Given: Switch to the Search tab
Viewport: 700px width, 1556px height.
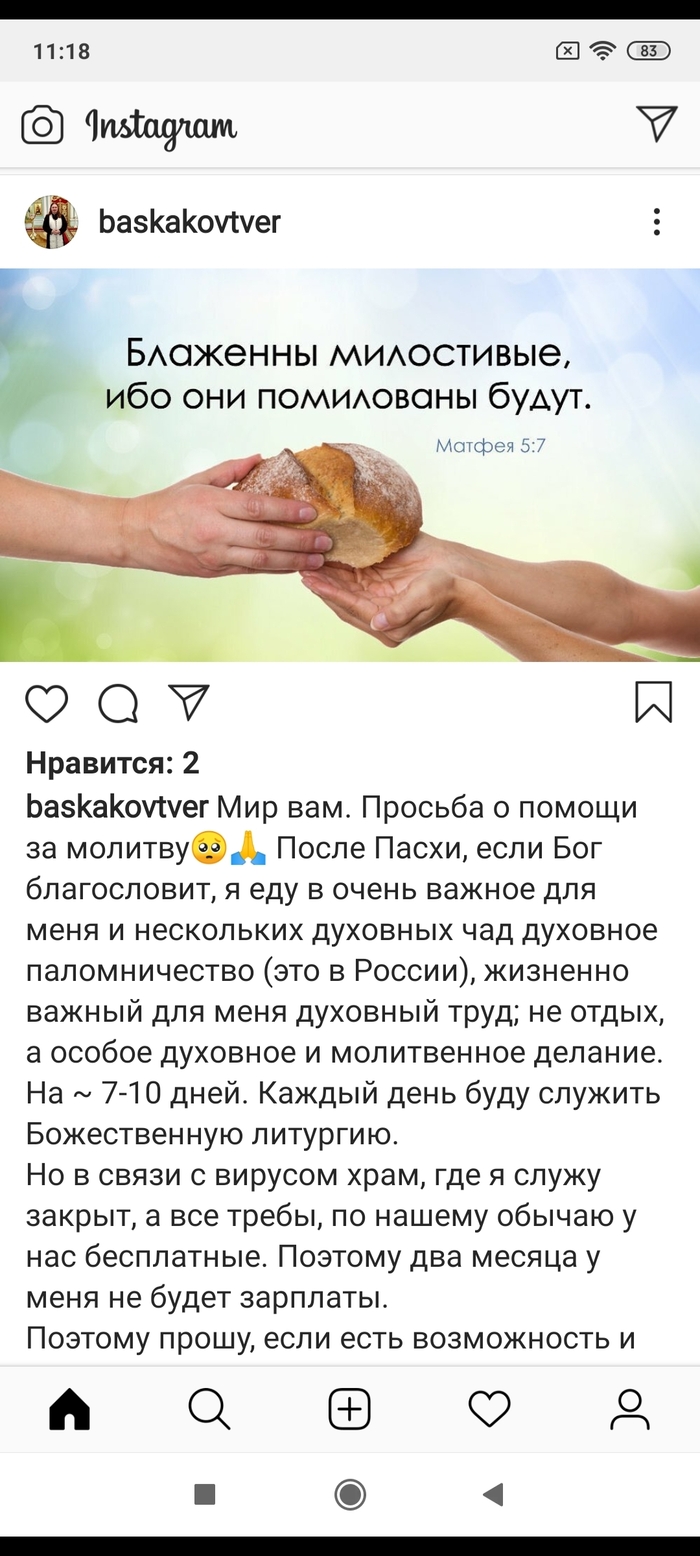Looking at the screenshot, I should 209,1410.
